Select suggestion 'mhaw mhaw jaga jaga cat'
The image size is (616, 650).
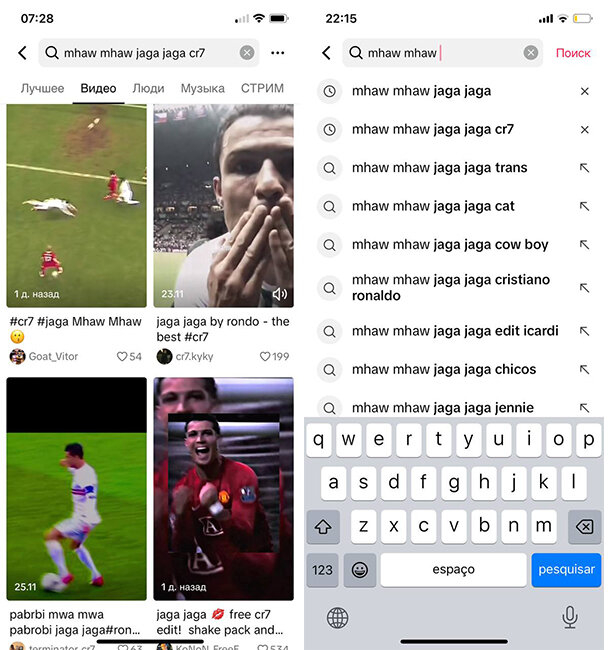(433, 206)
